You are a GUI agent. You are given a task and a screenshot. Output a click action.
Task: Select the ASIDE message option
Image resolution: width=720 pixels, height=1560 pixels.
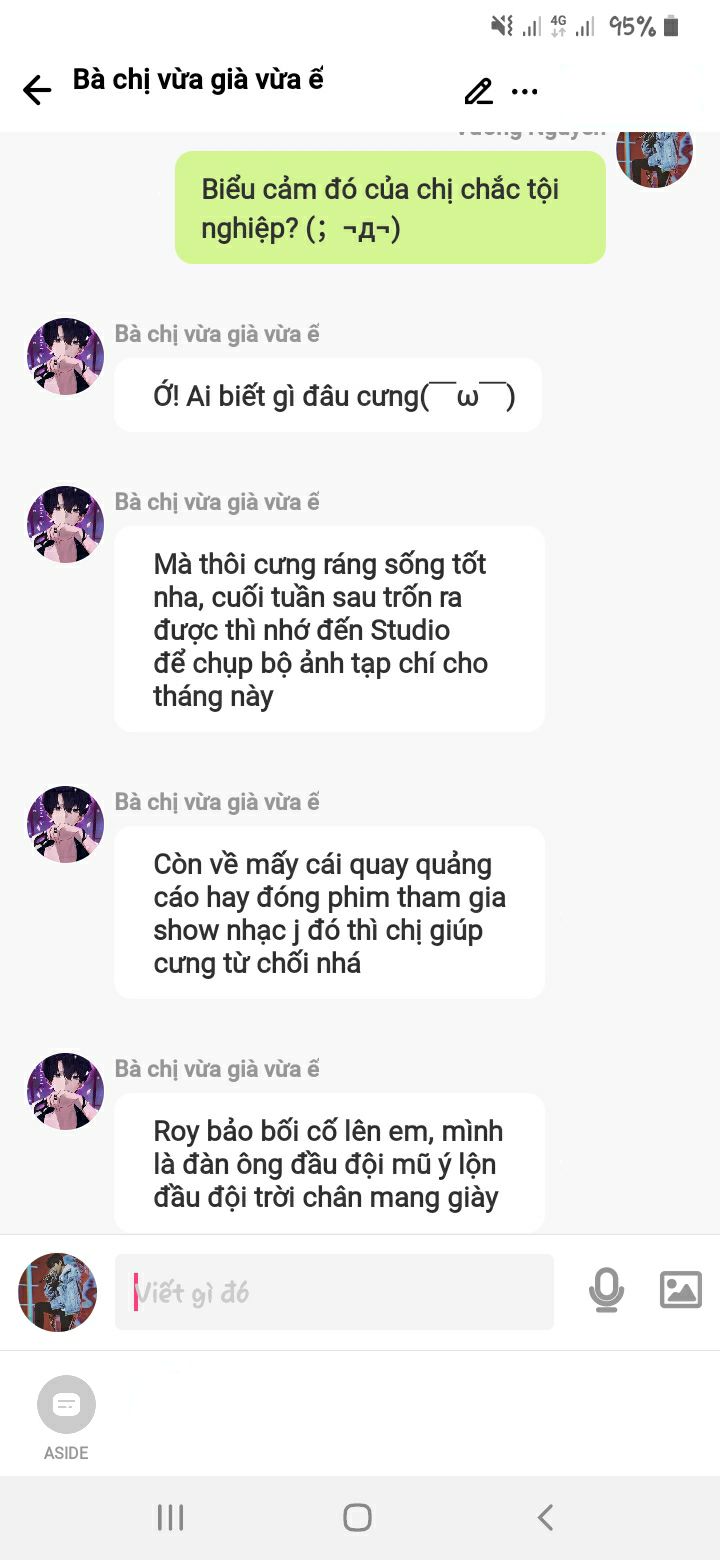(x=66, y=1406)
